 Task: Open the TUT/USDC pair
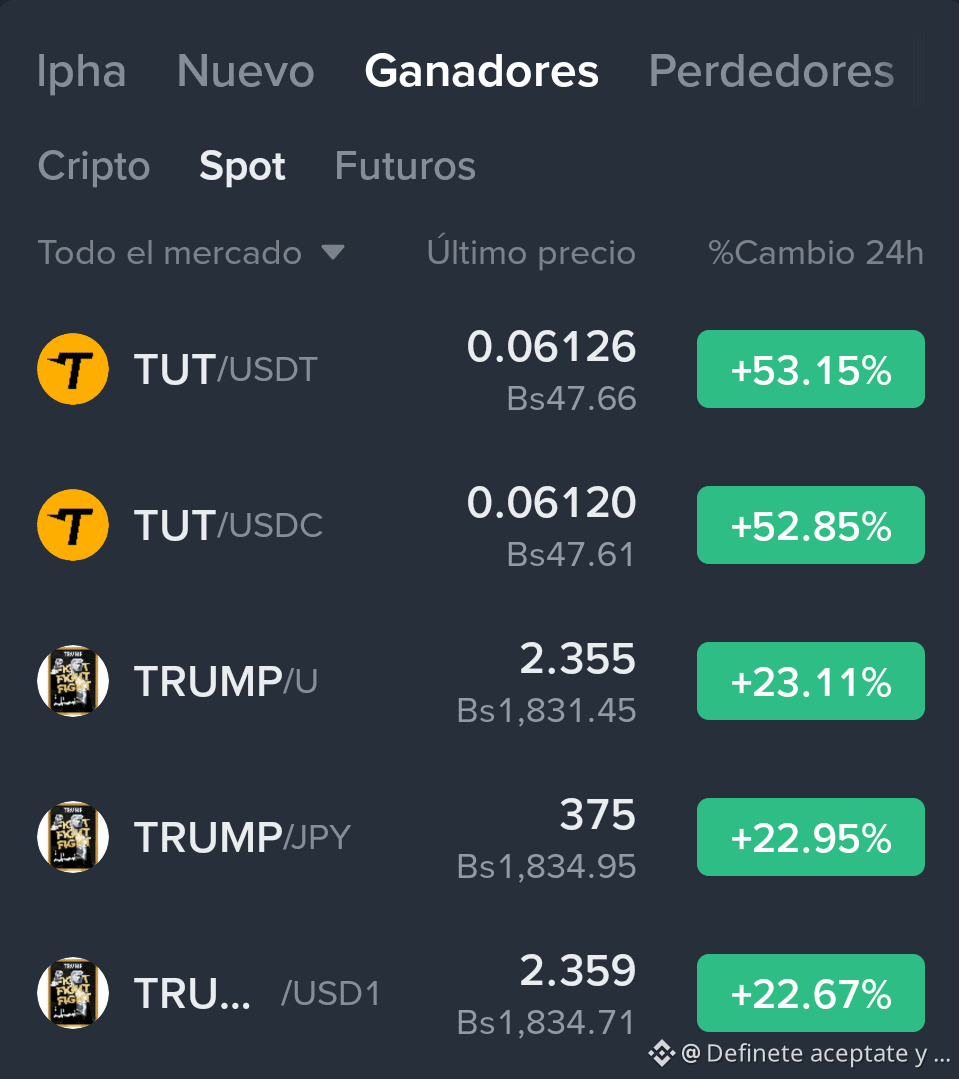480,525
